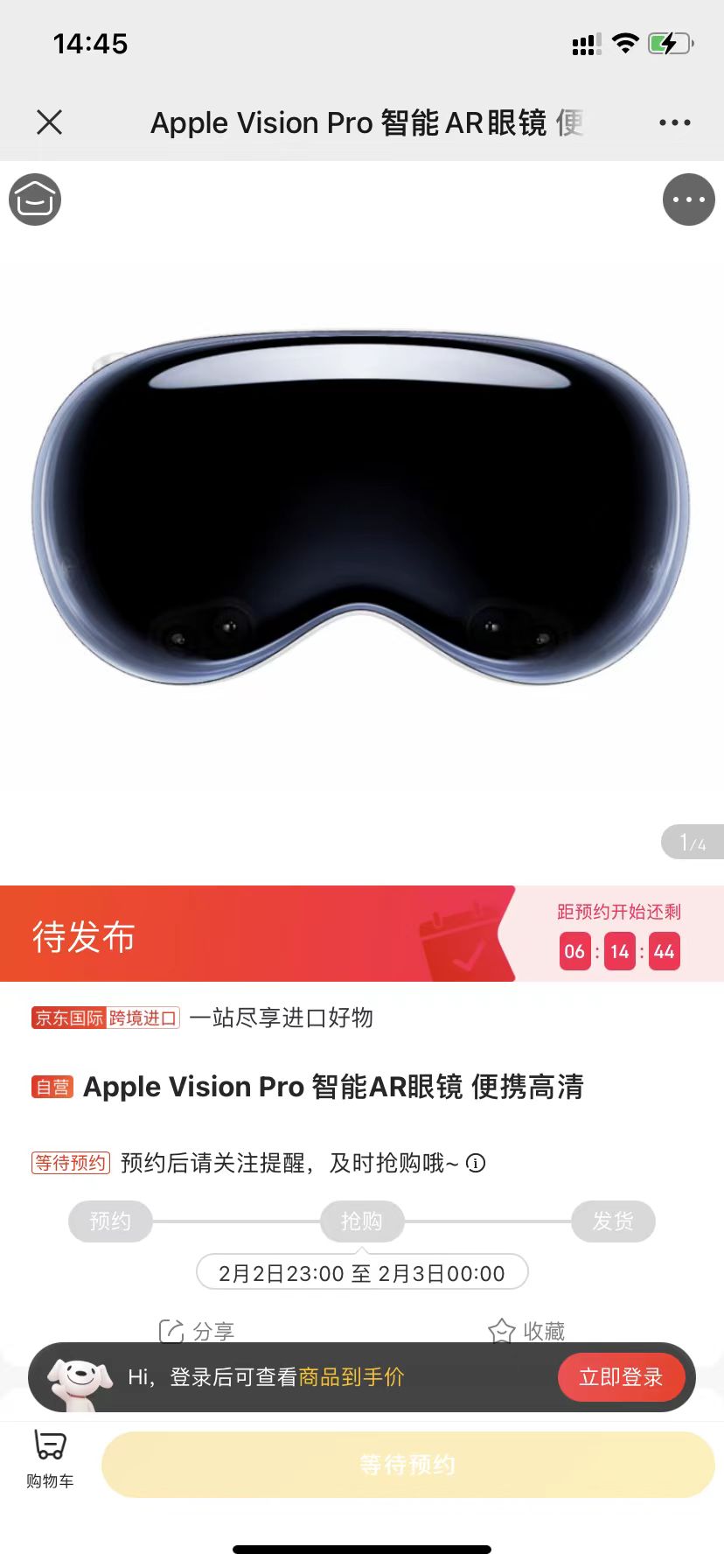Open the 购物车 shopping cart
The image size is (724, 1568).
click(x=50, y=1459)
